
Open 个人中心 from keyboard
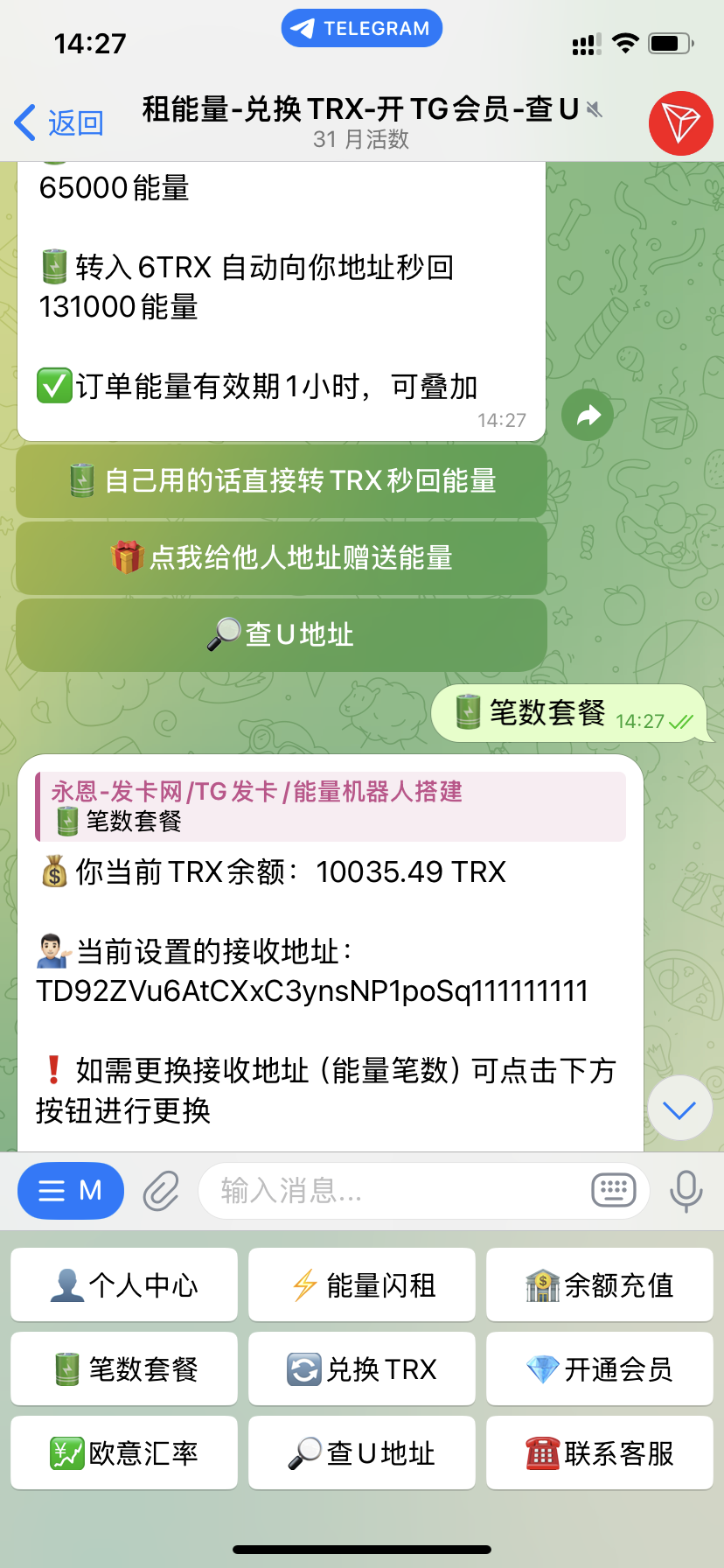pyautogui.click(x=124, y=1285)
